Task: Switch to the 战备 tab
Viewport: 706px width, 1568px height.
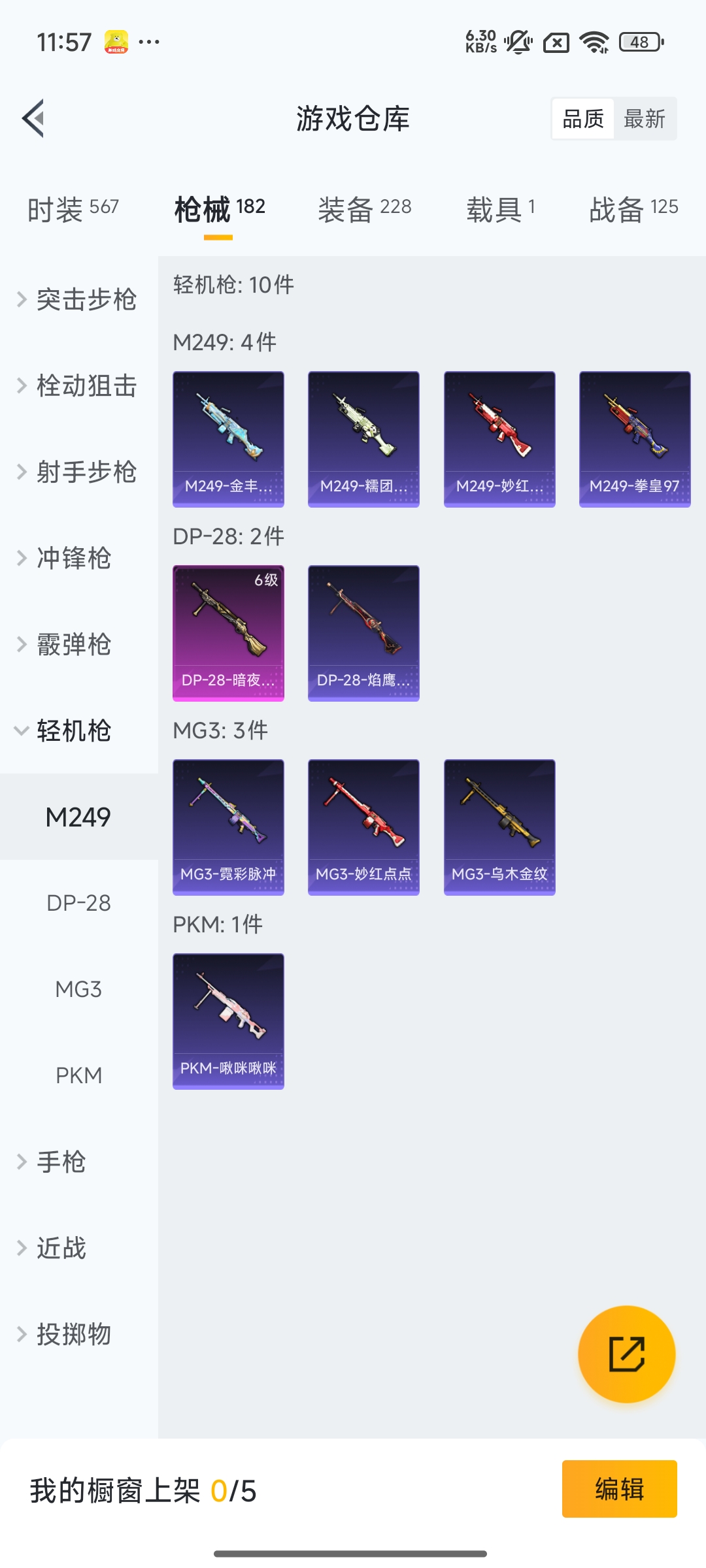Action: pos(633,210)
